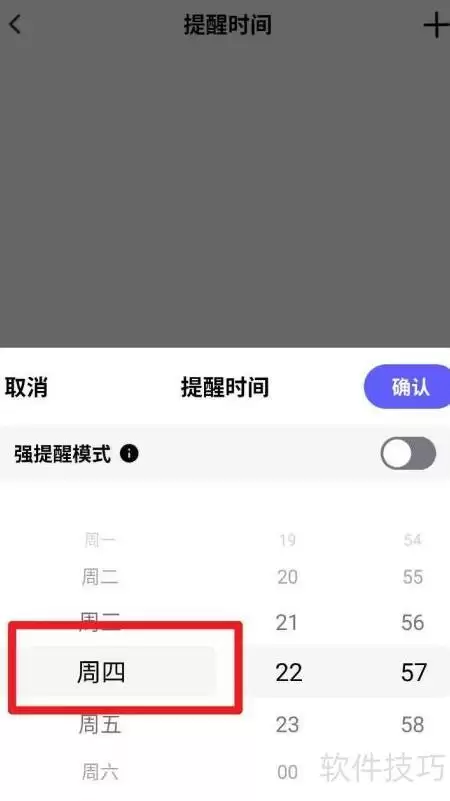Select minute 55 in the minute column

(413, 577)
